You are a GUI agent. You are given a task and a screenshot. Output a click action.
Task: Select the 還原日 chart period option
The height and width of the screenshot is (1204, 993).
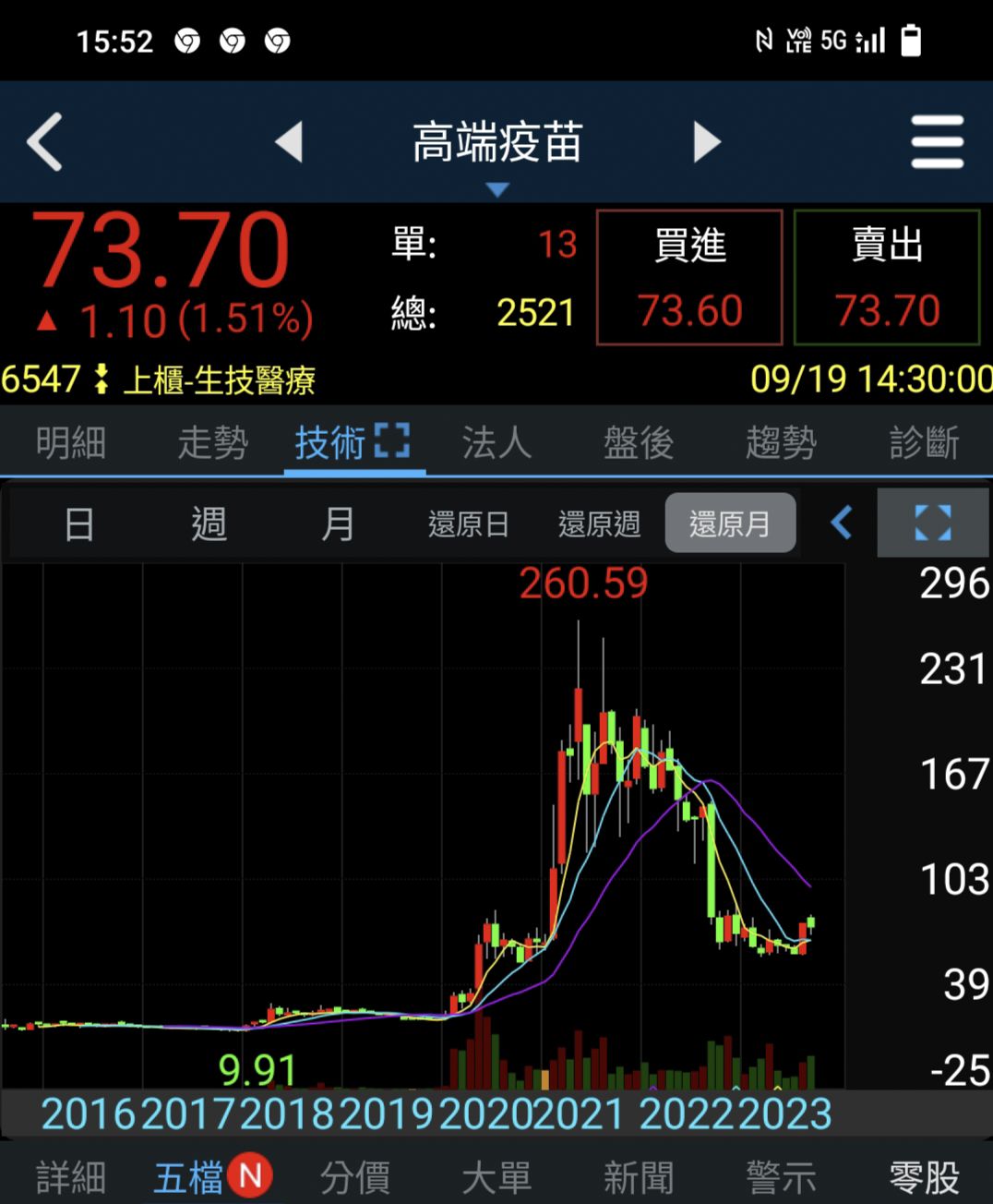coord(469,523)
